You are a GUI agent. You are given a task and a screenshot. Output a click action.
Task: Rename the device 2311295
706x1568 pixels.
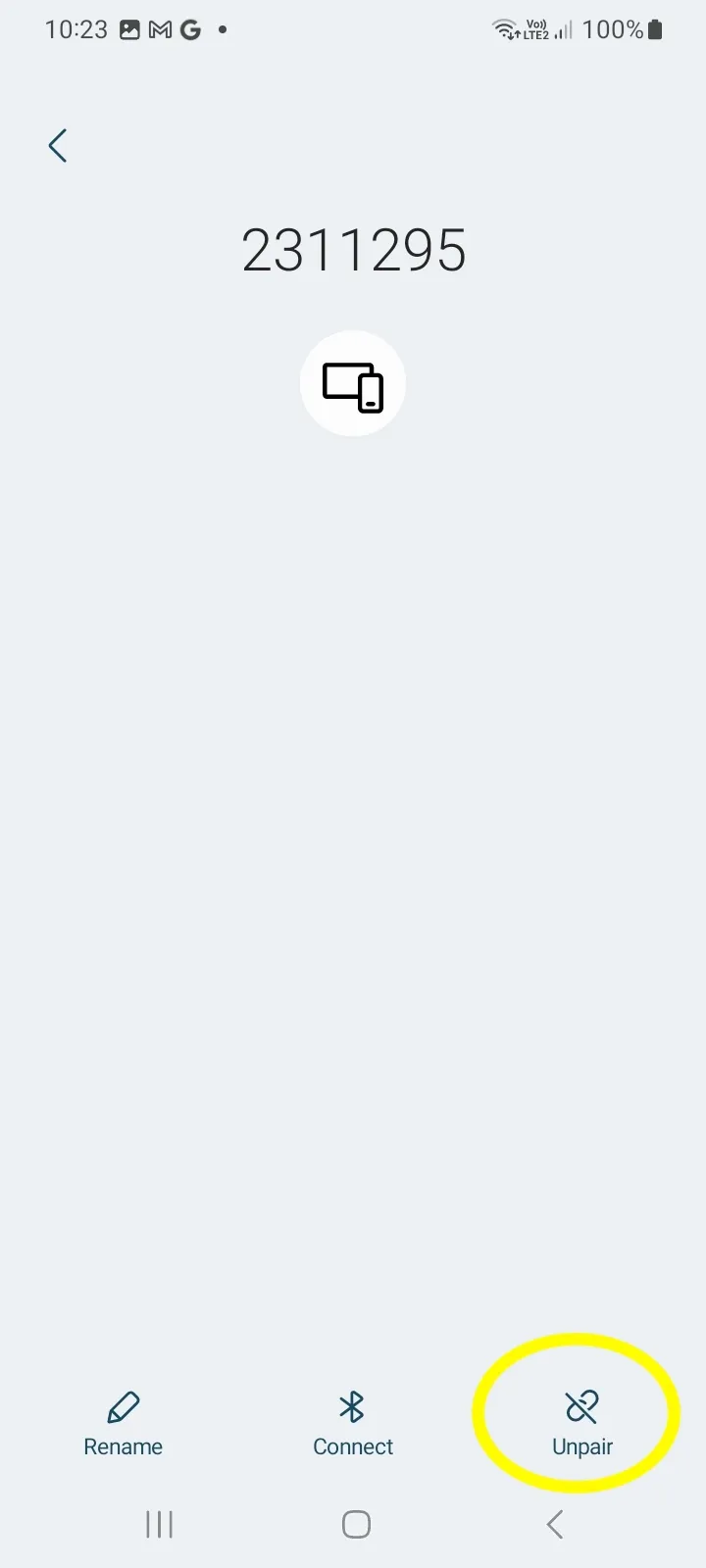(123, 1424)
